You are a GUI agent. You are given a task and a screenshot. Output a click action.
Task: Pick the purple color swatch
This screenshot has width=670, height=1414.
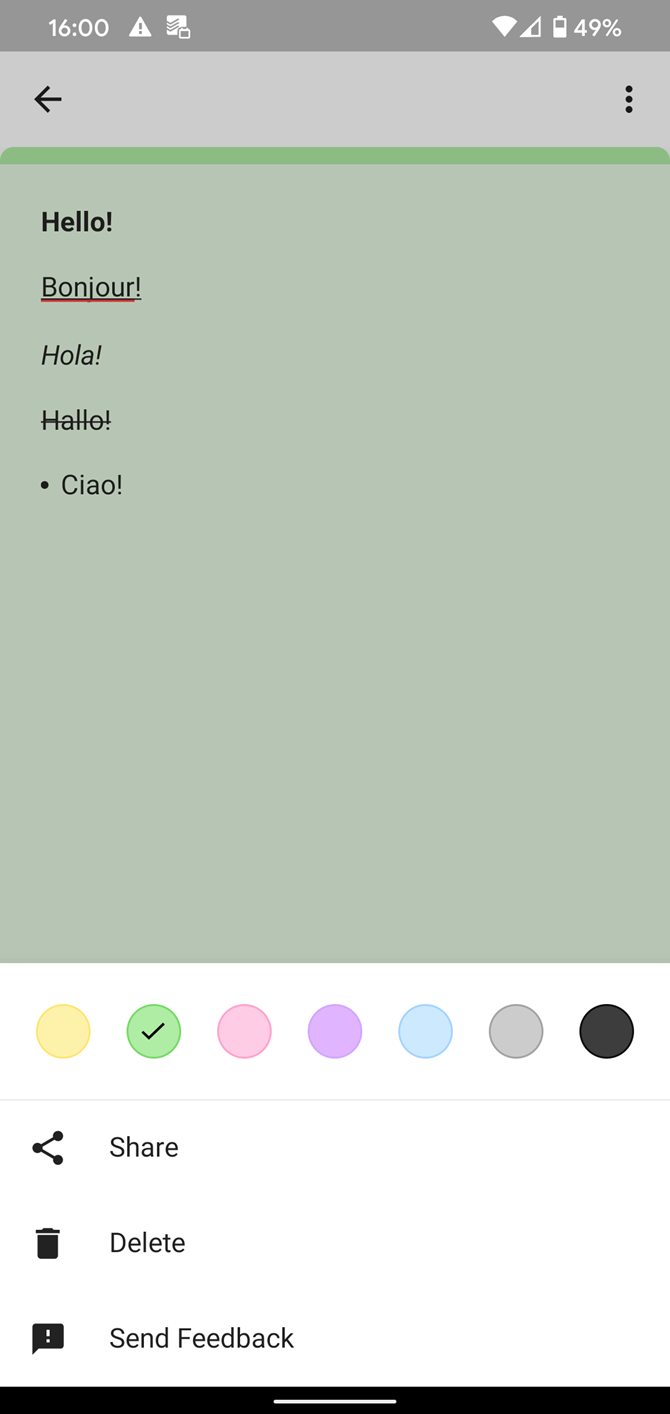click(335, 1031)
